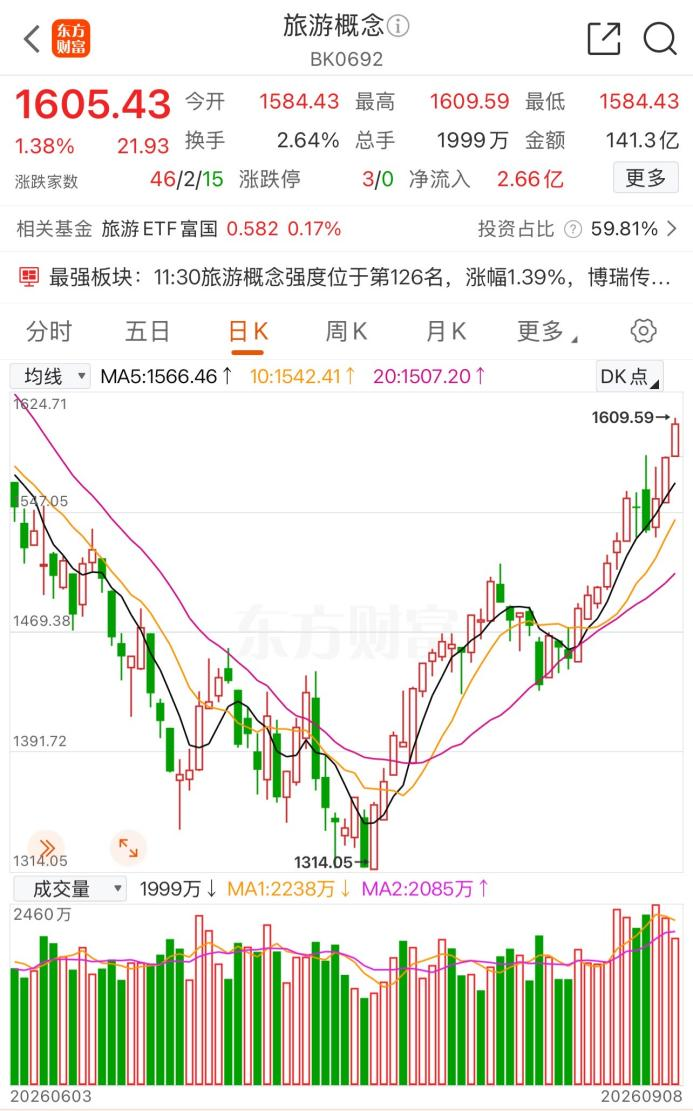Viewport: 693px width, 1111px height.
Task: Open chart settings gear icon
Action: (643, 331)
